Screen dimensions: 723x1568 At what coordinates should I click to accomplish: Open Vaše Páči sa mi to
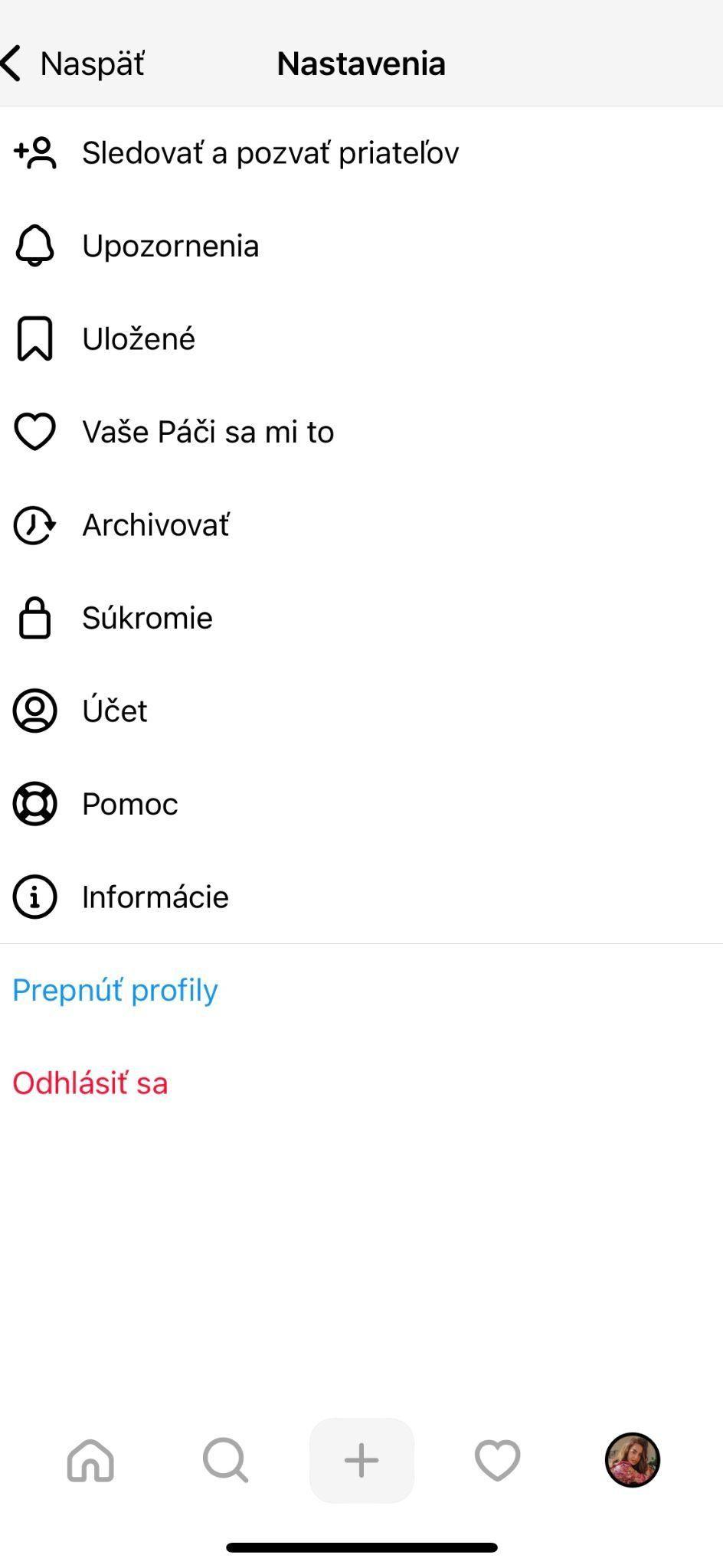[x=208, y=433]
